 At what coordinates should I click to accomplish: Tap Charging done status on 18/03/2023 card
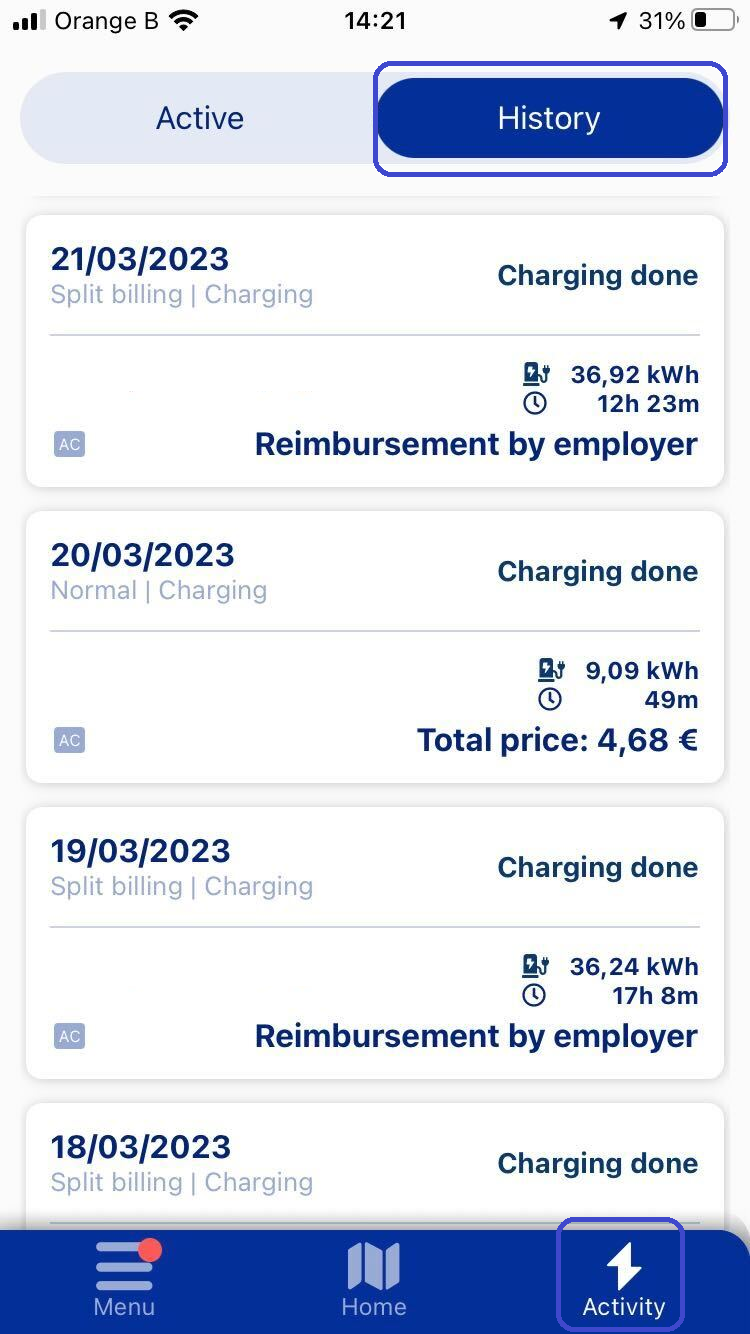point(597,1163)
